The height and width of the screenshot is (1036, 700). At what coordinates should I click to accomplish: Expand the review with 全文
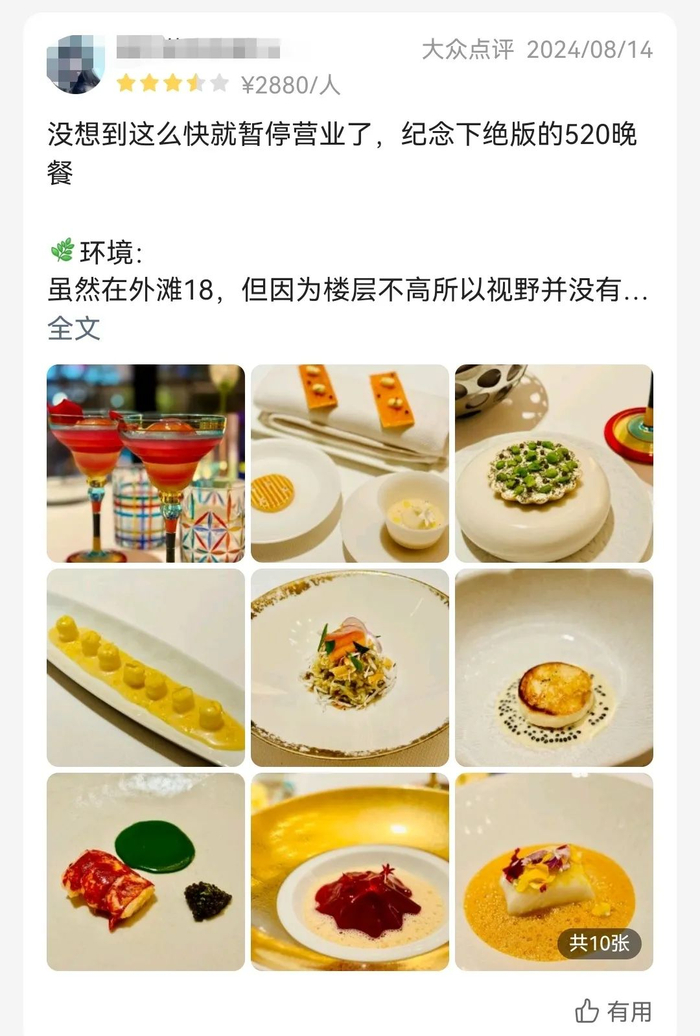(74, 328)
